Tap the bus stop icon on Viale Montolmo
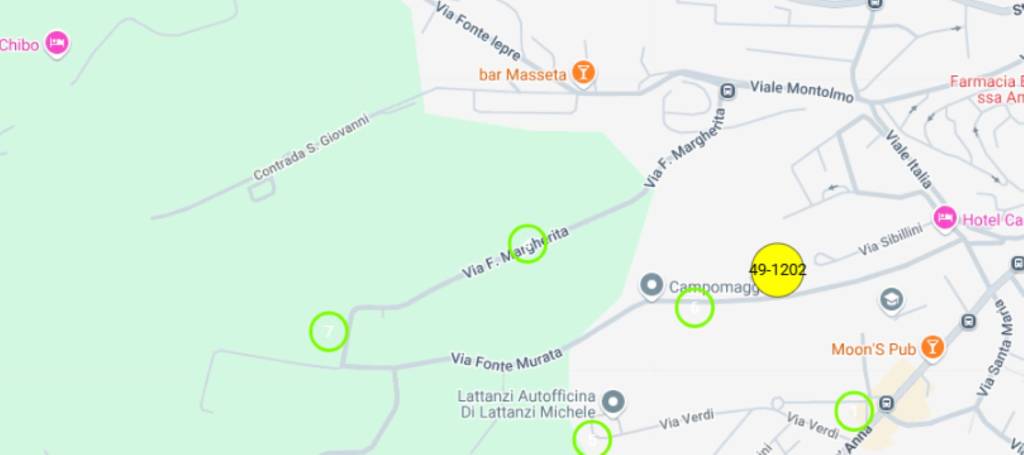The height and width of the screenshot is (455, 1024). pyautogui.click(x=727, y=91)
